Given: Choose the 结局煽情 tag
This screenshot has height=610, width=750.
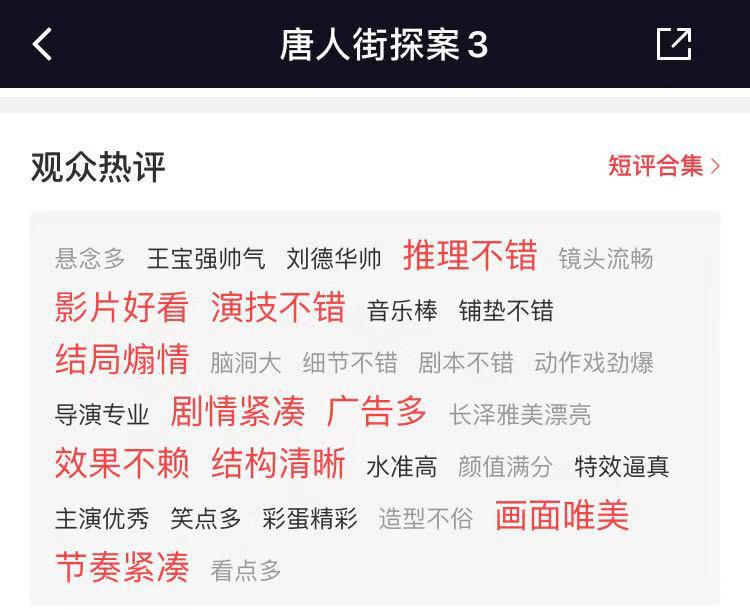Looking at the screenshot, I should (x=121, y=360).
